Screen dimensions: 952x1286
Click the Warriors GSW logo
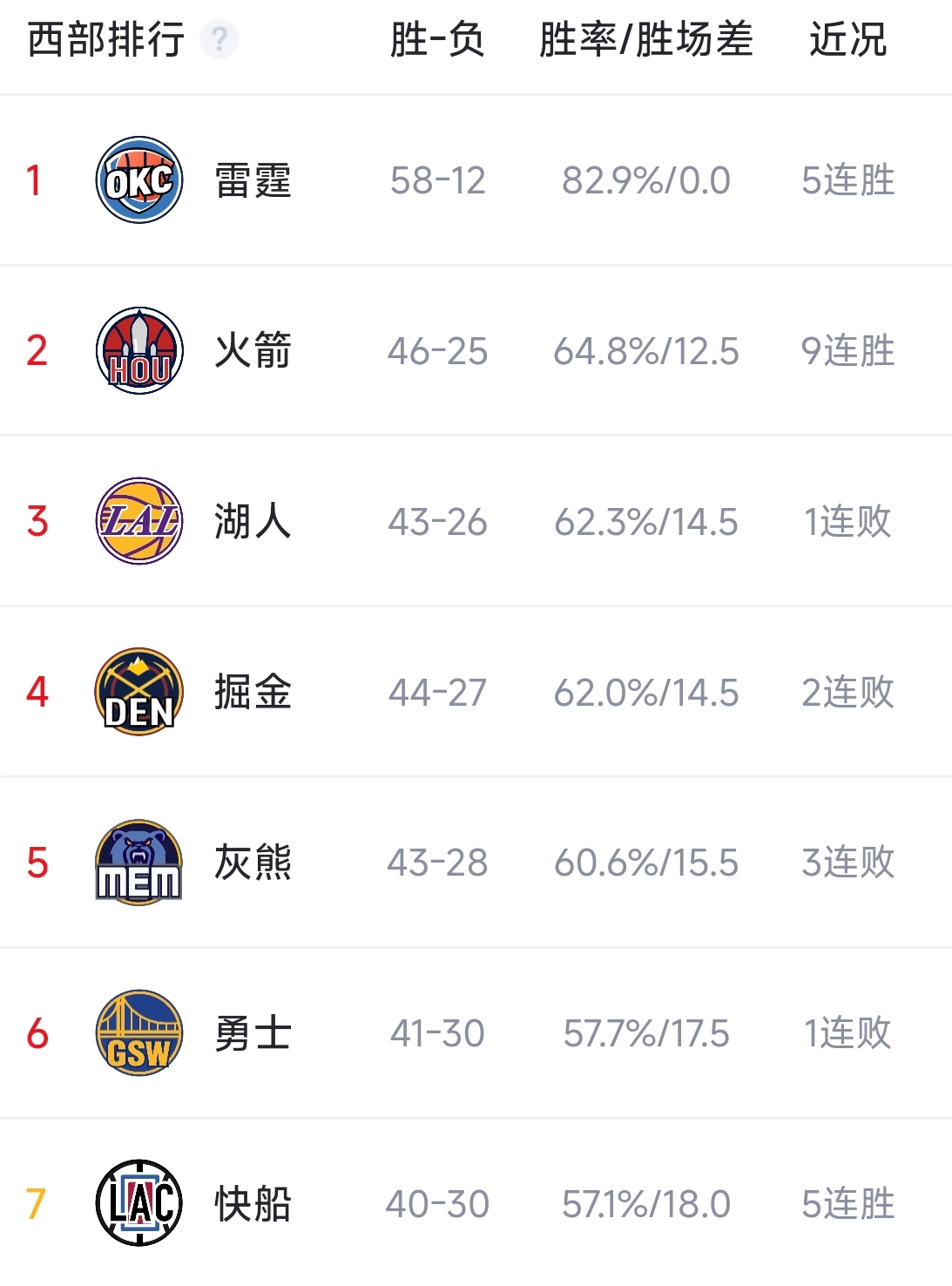pos(138,1032)
